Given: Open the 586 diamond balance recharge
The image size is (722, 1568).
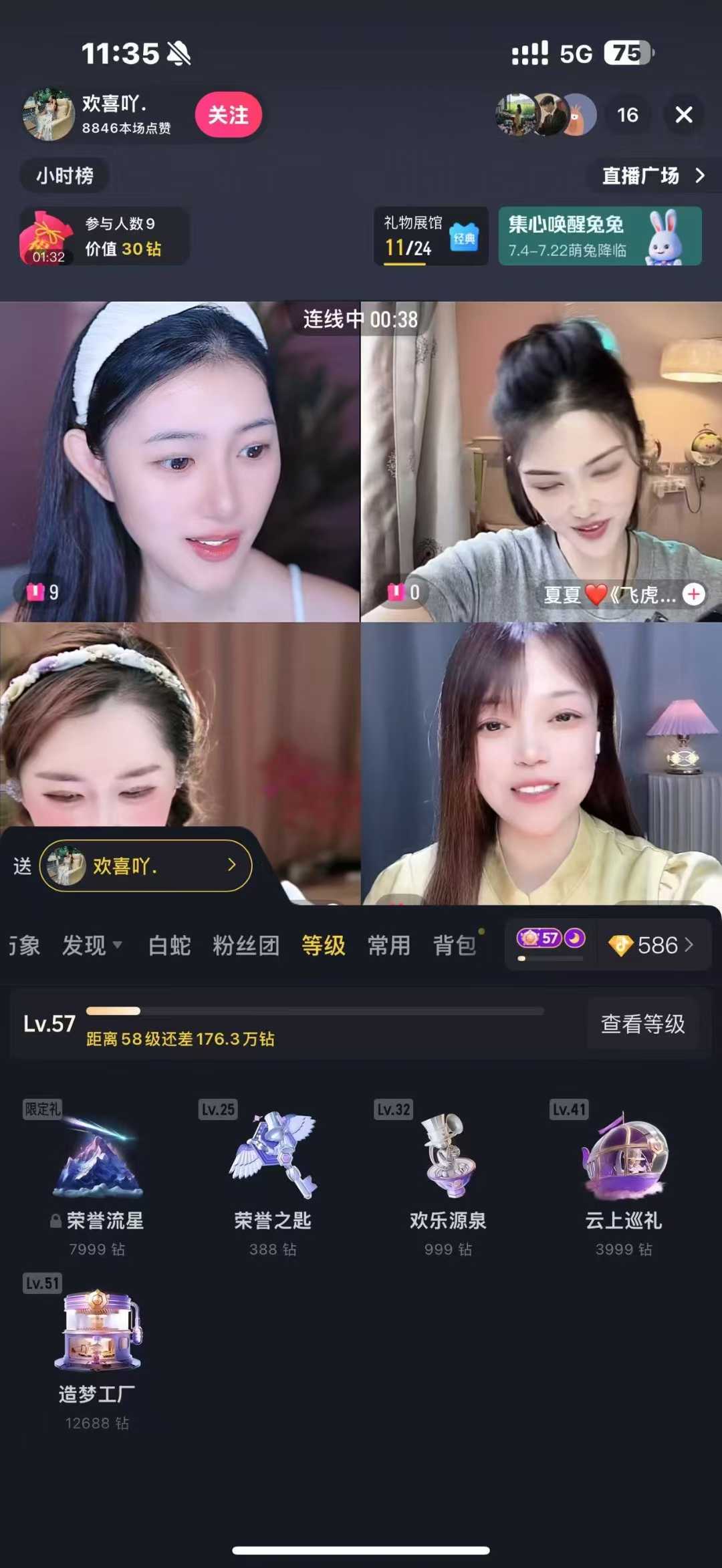Looking at the screenshot, I should point(652,945).
